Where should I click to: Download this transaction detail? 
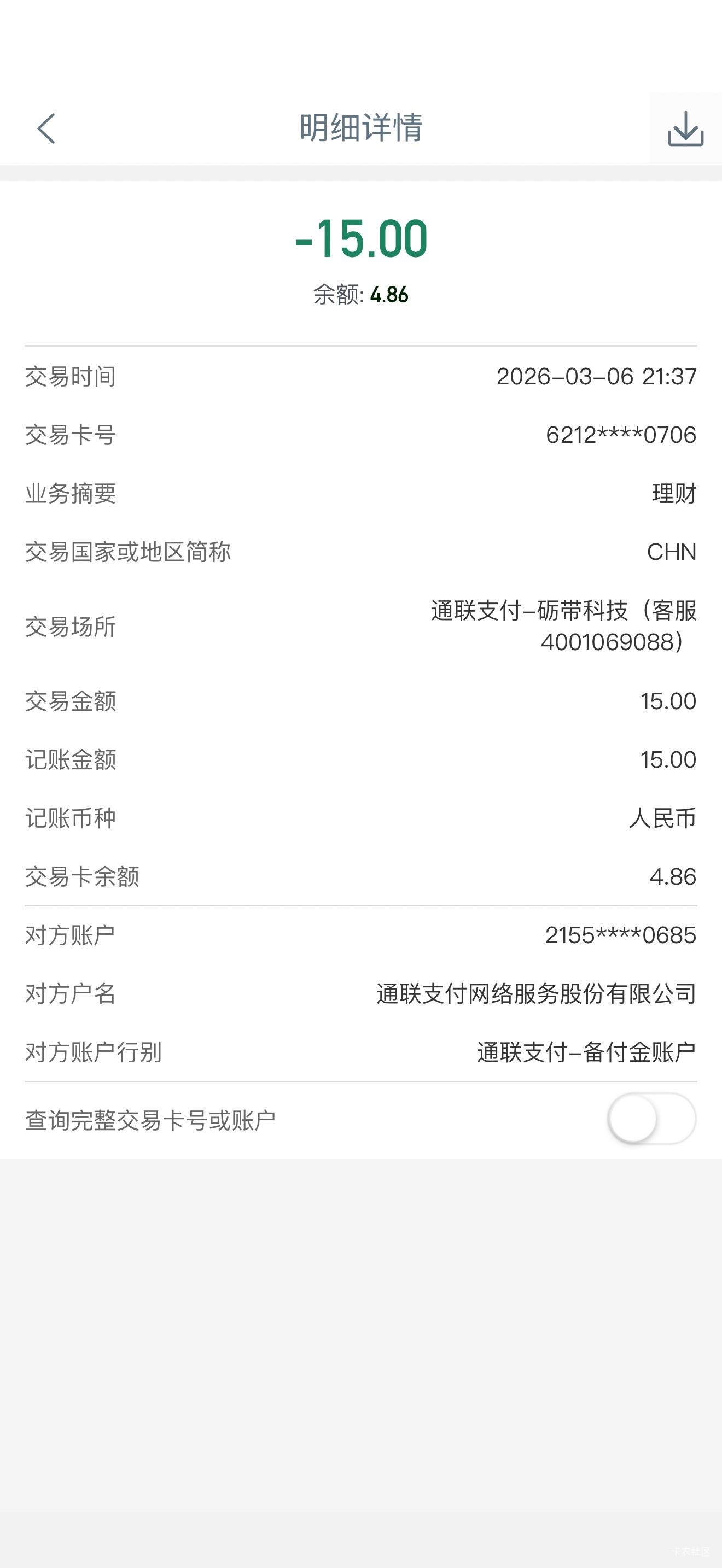coord(685,128)
